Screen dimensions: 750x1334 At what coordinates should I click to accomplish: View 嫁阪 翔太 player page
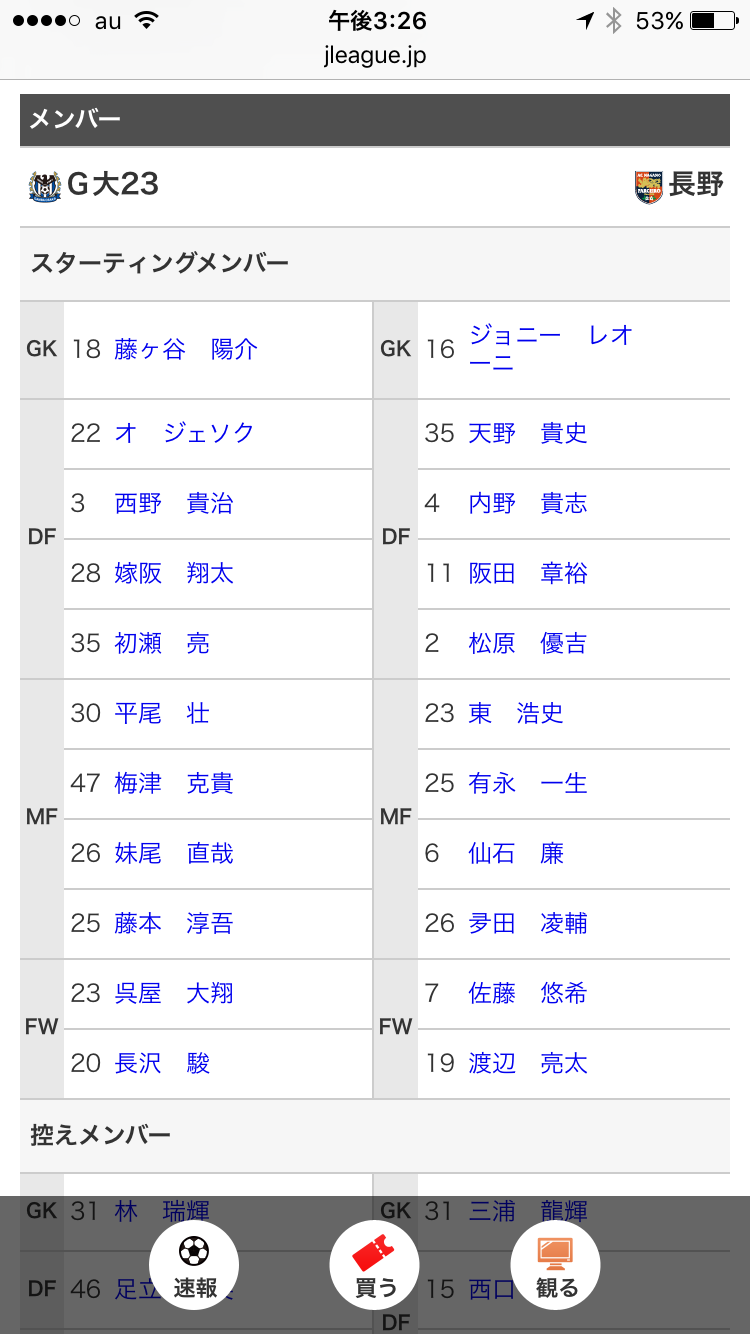tap(174, 573)
